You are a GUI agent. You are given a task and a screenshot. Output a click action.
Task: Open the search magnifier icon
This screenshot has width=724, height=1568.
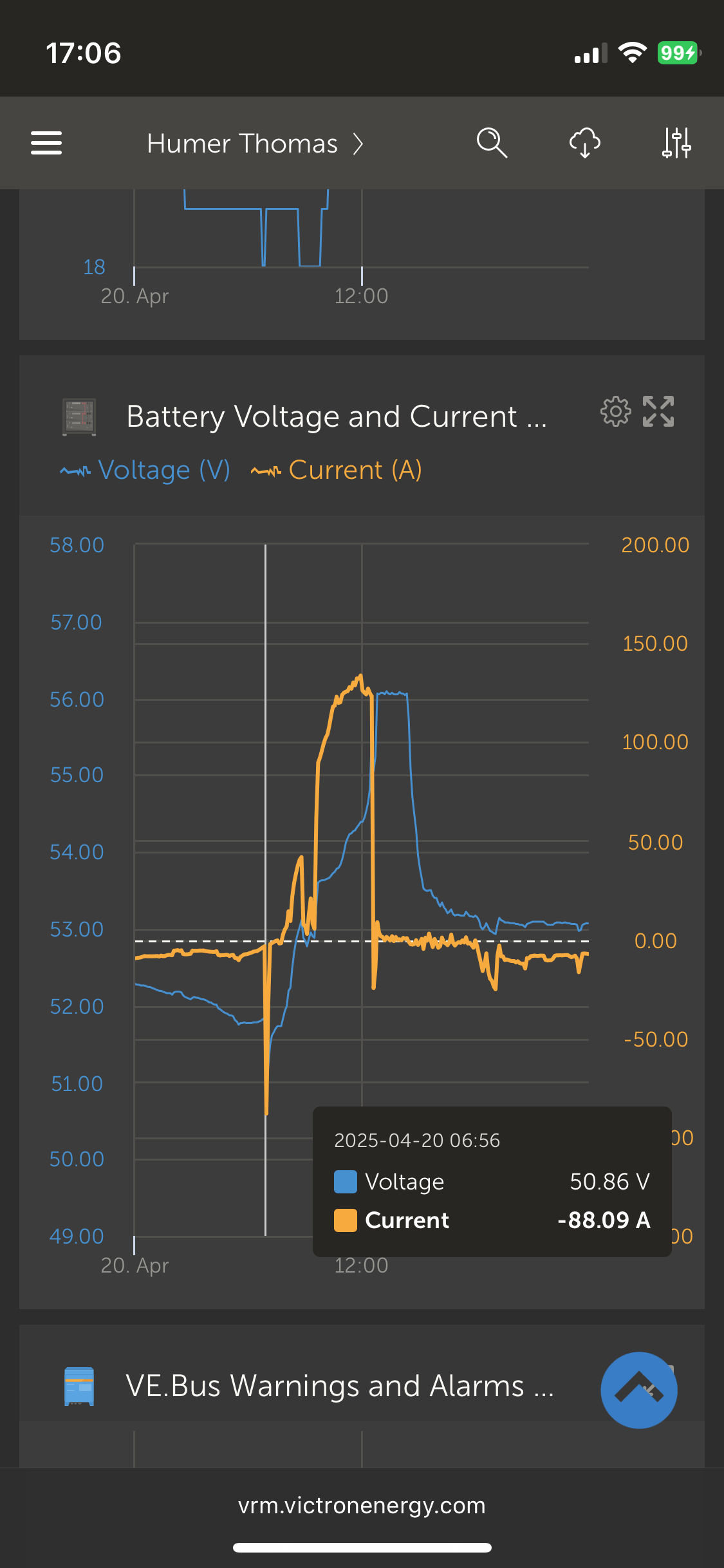pos(492,143)
